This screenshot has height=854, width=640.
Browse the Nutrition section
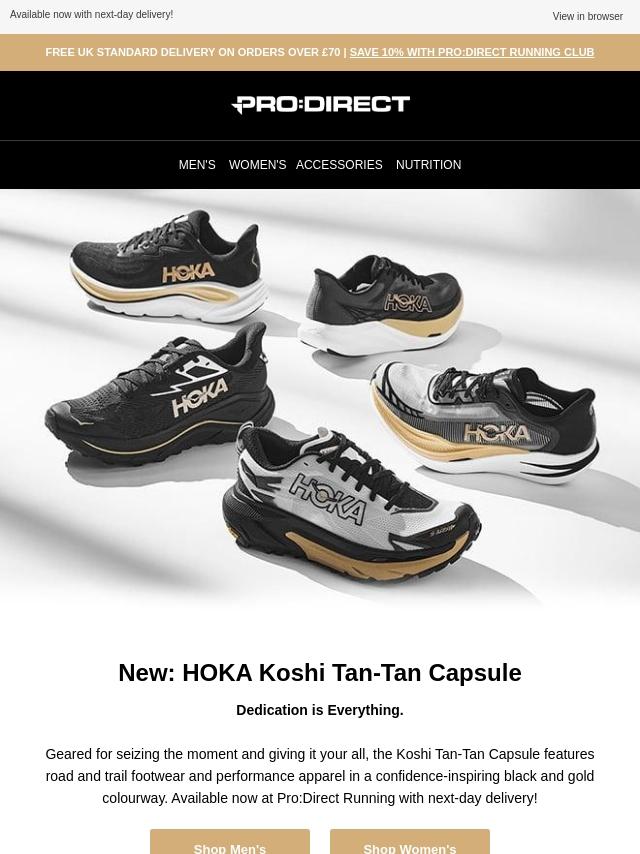(428, 165)
